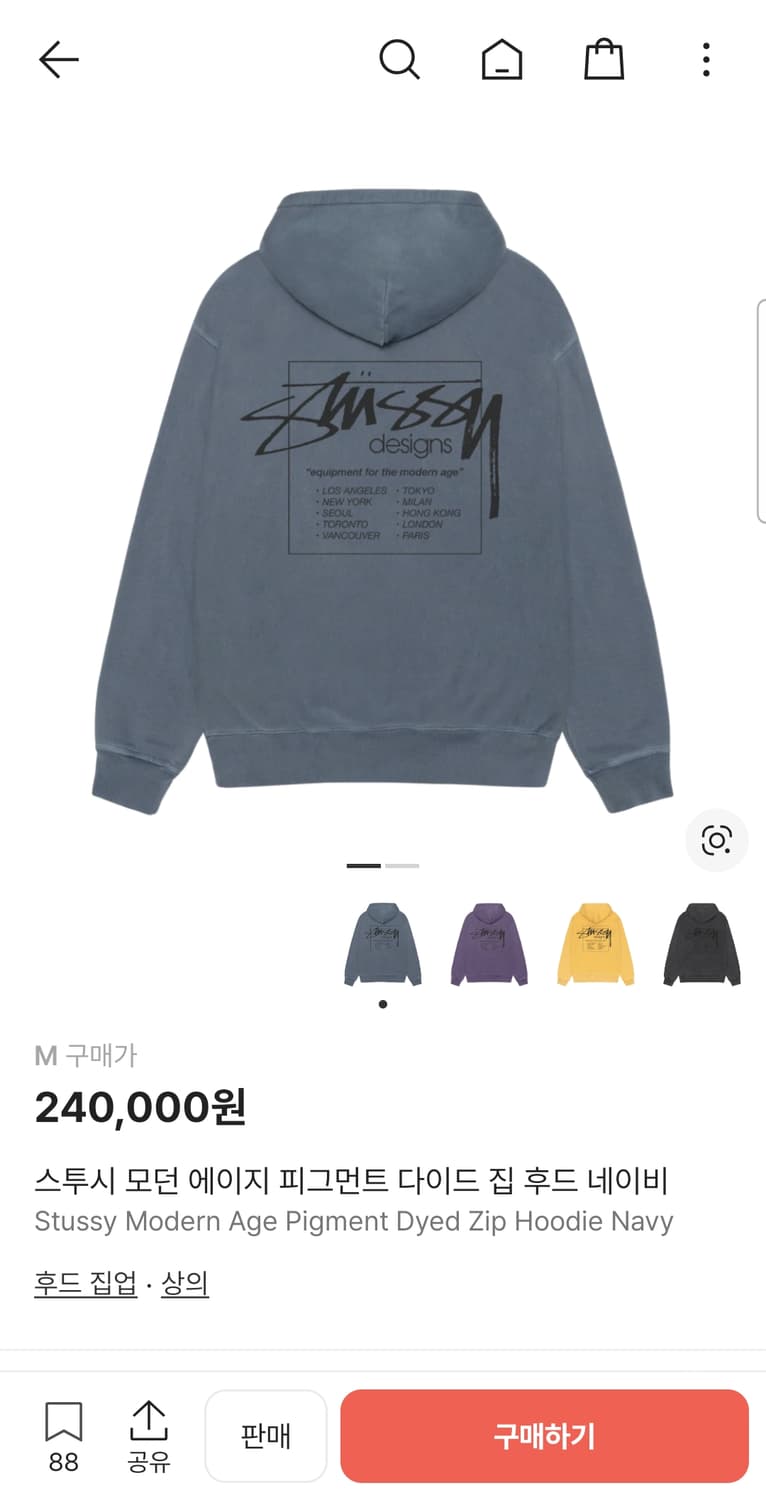The height and width of the screenshot is (1500, 766).
Task: Select the purple hoodie color variant
Action: (x=489, y=942)
